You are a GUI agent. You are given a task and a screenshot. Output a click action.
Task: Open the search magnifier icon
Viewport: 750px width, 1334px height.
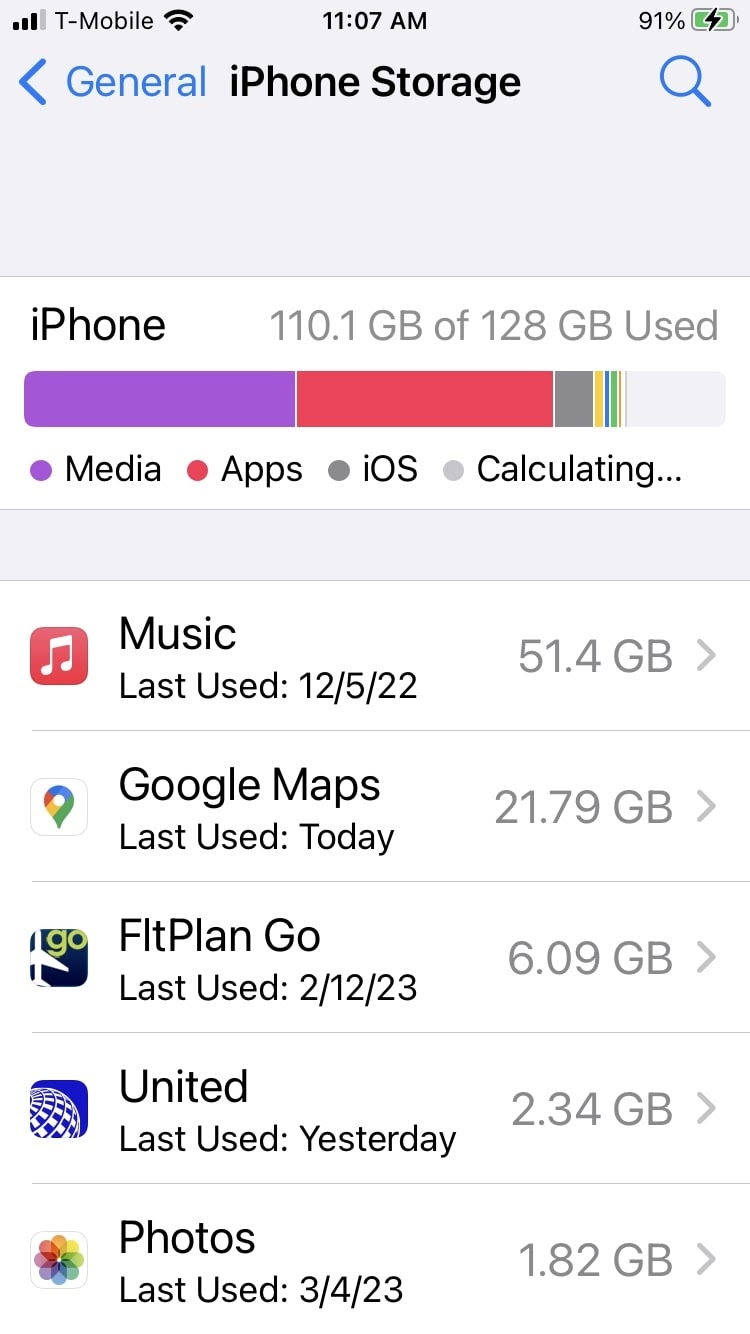(x=685, y=82)
